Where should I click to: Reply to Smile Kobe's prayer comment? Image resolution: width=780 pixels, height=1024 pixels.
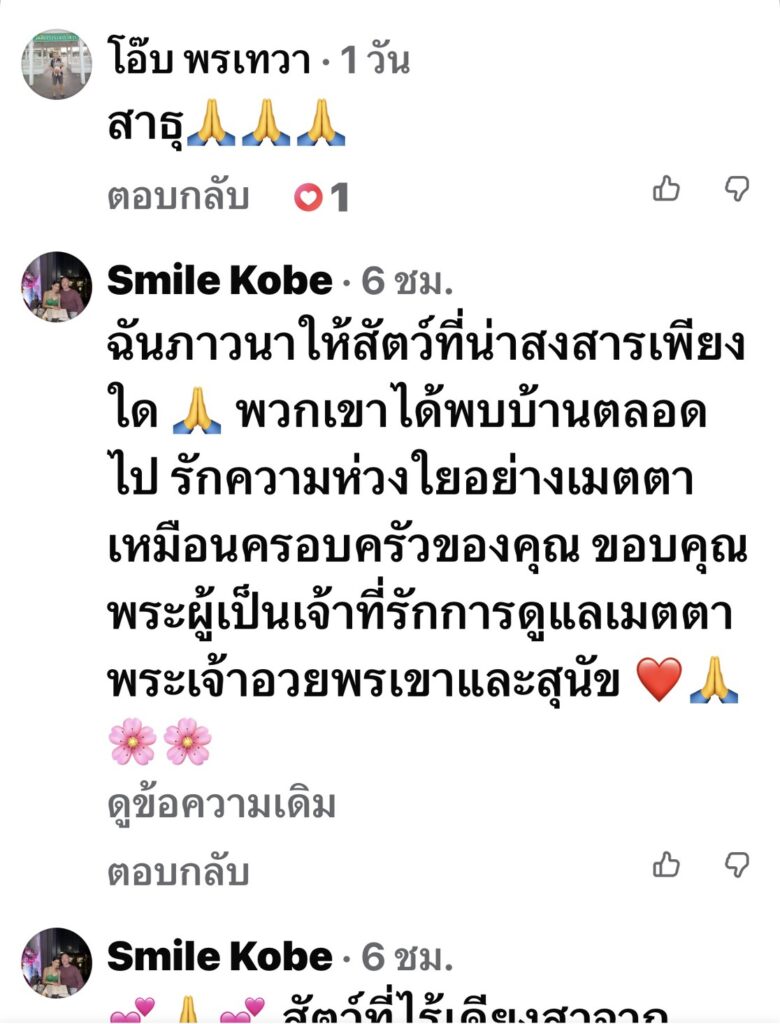coord(178,872)
